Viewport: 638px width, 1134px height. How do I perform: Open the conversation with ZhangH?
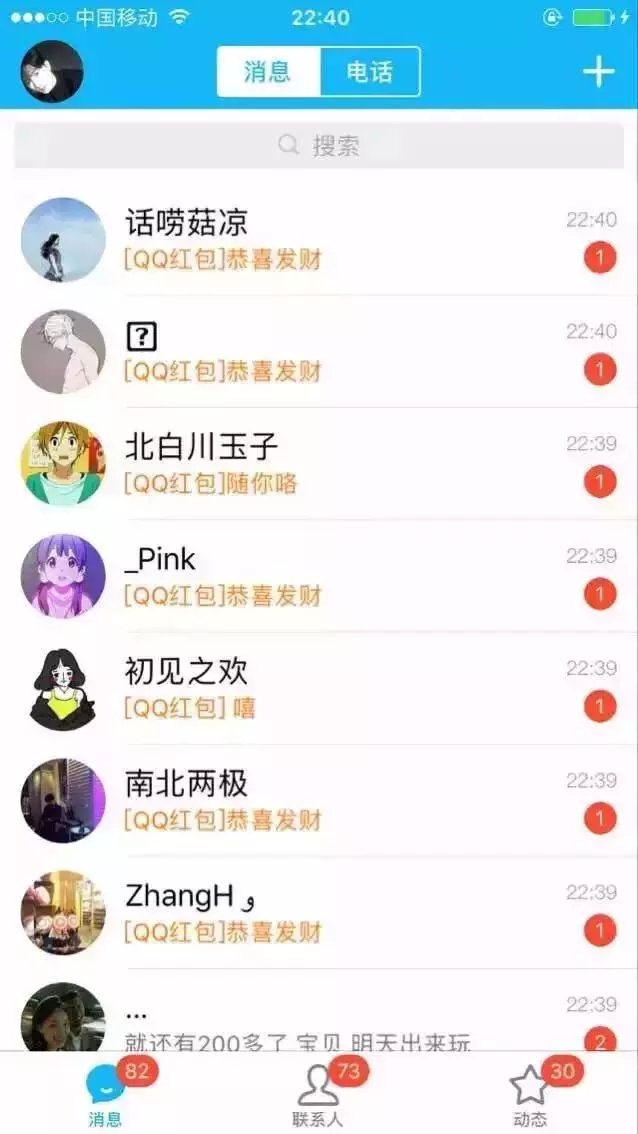tap(319, 912)
